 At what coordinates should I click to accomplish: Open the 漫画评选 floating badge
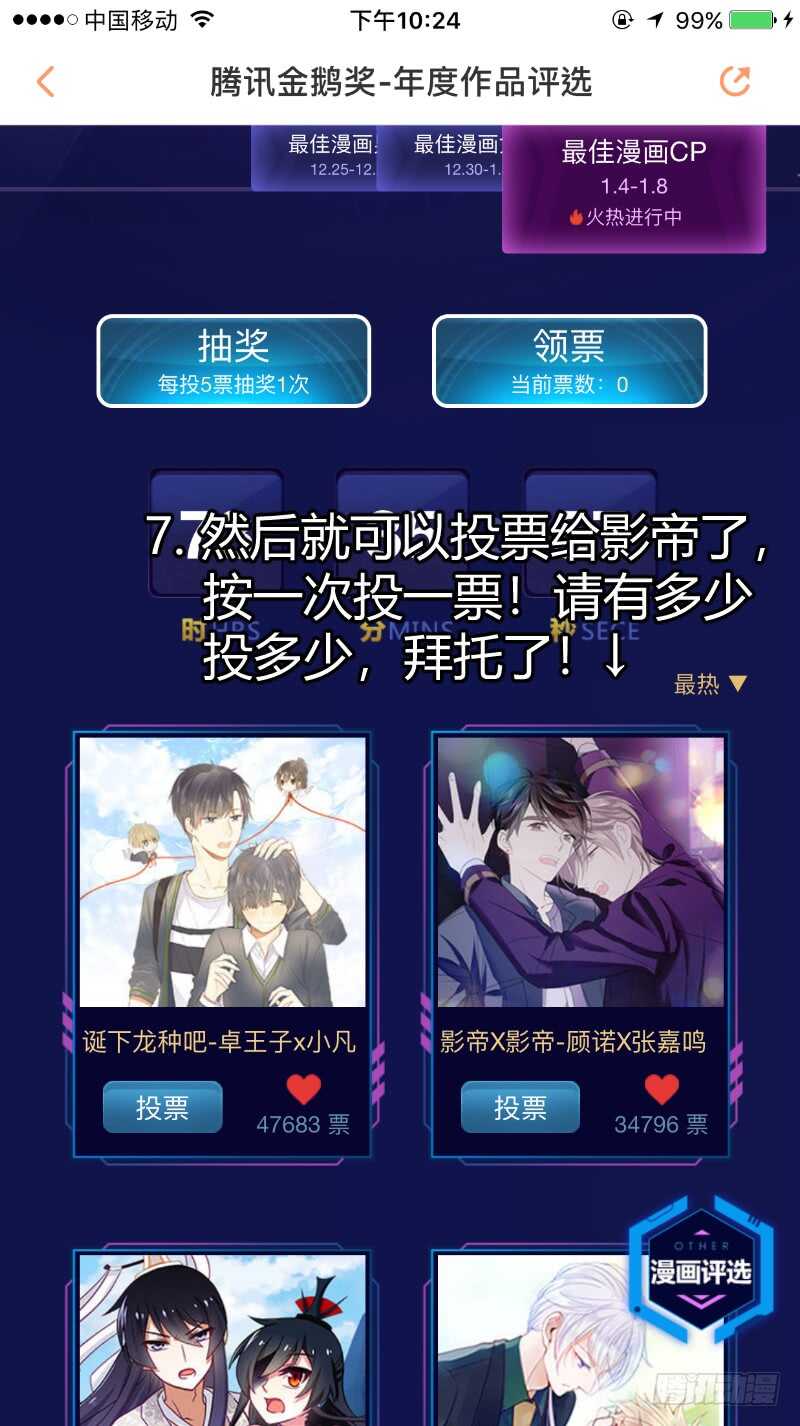pyautogui.click(x=701, y=1271)
